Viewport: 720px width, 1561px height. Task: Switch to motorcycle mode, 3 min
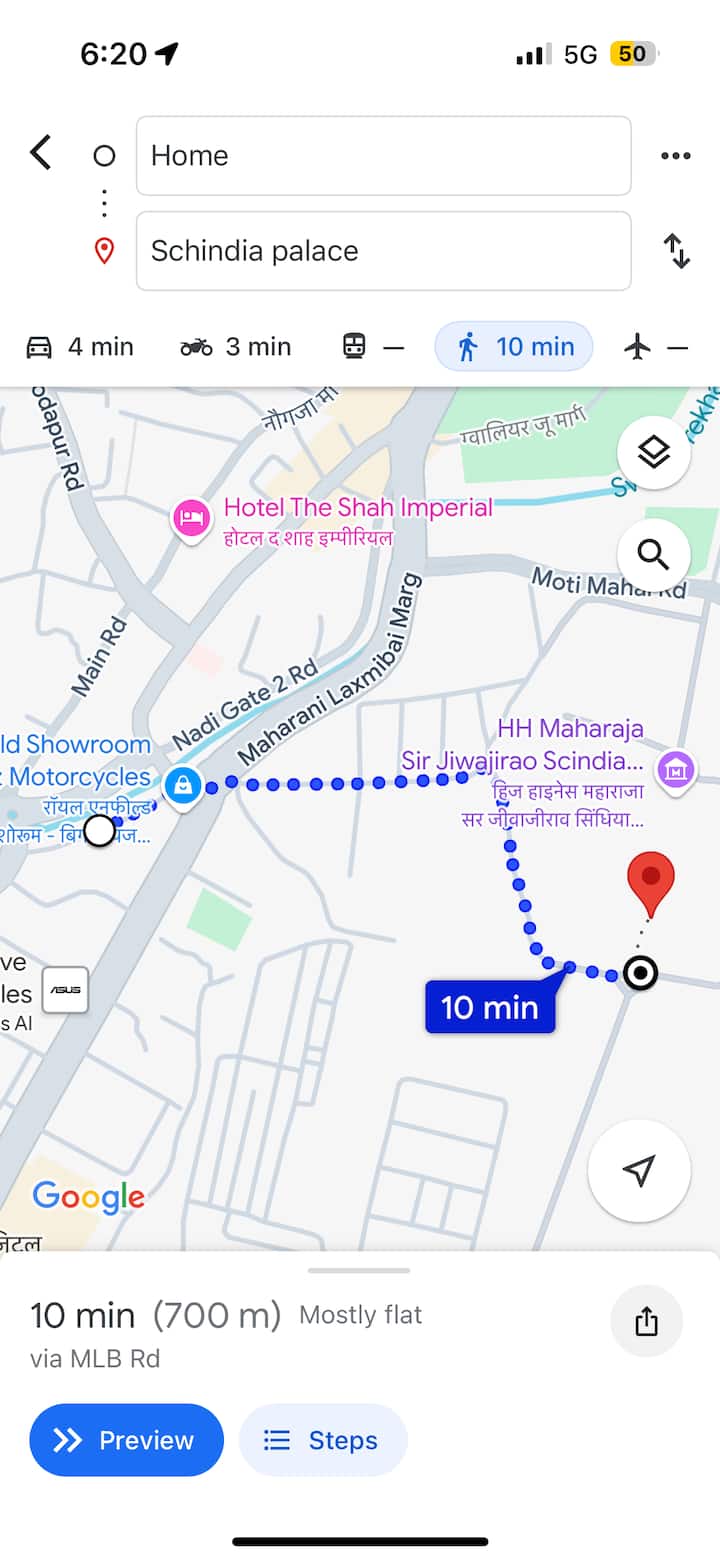click(x=236, y=347)
